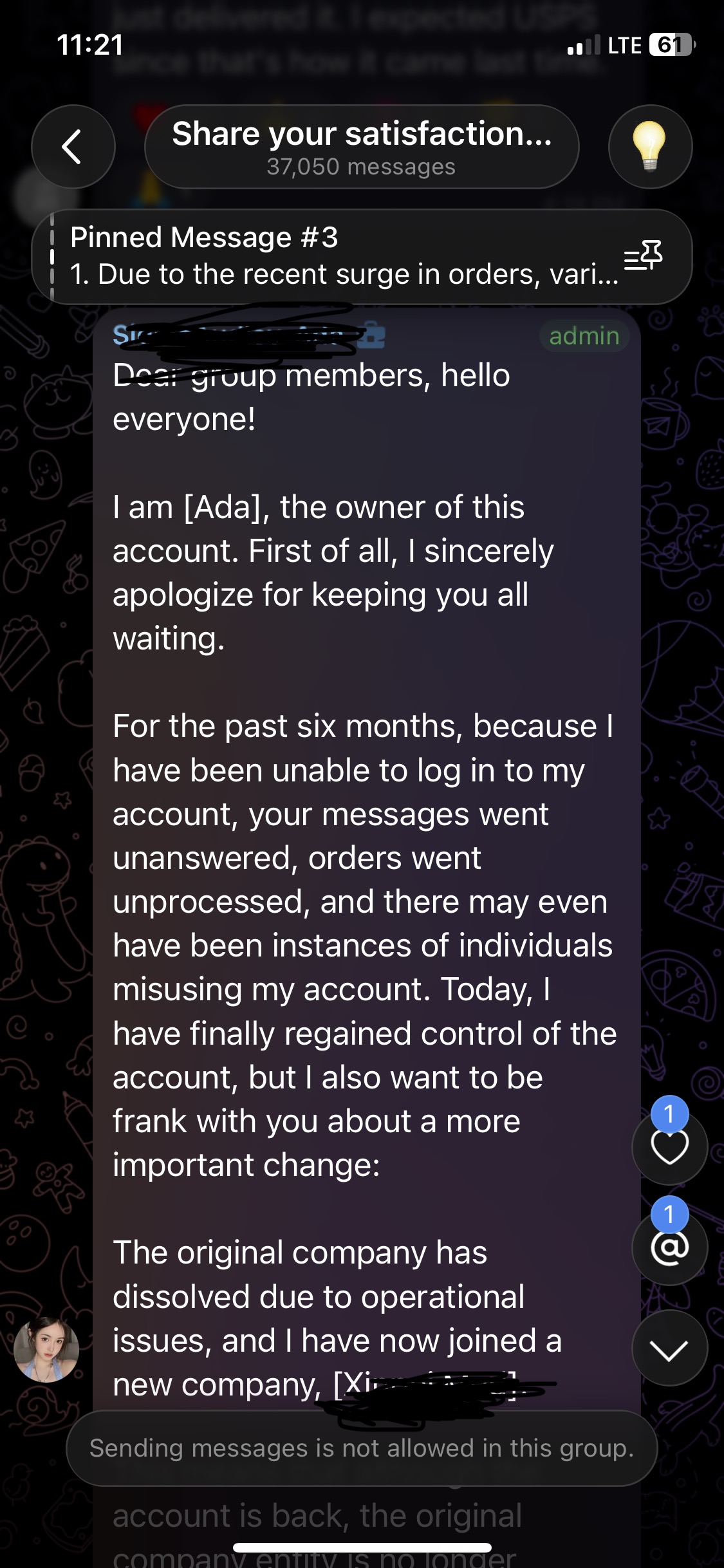Jump to the unread reaction
The image size is (724, 1568).
[x=669, y=1147]
